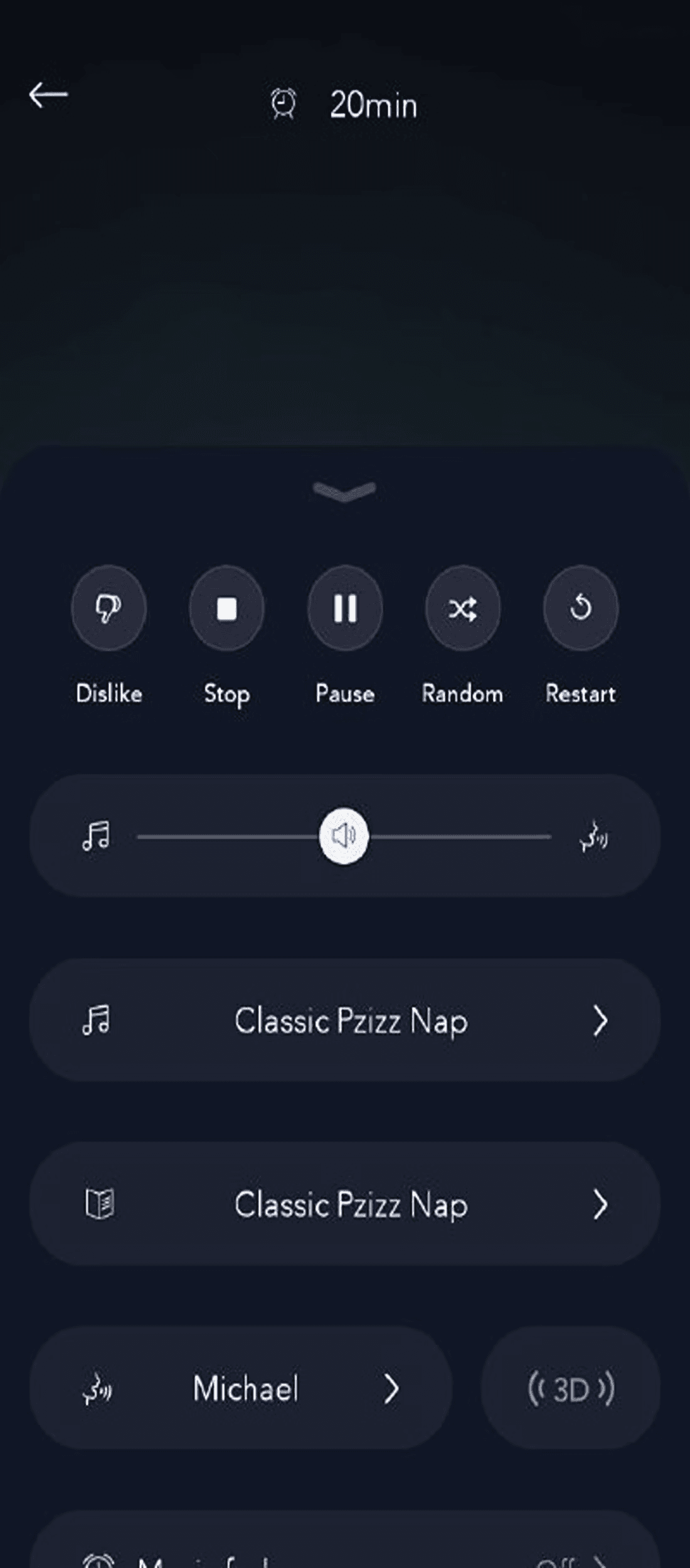
Task: Open the 20min nap timer setting
Action: 345,104
